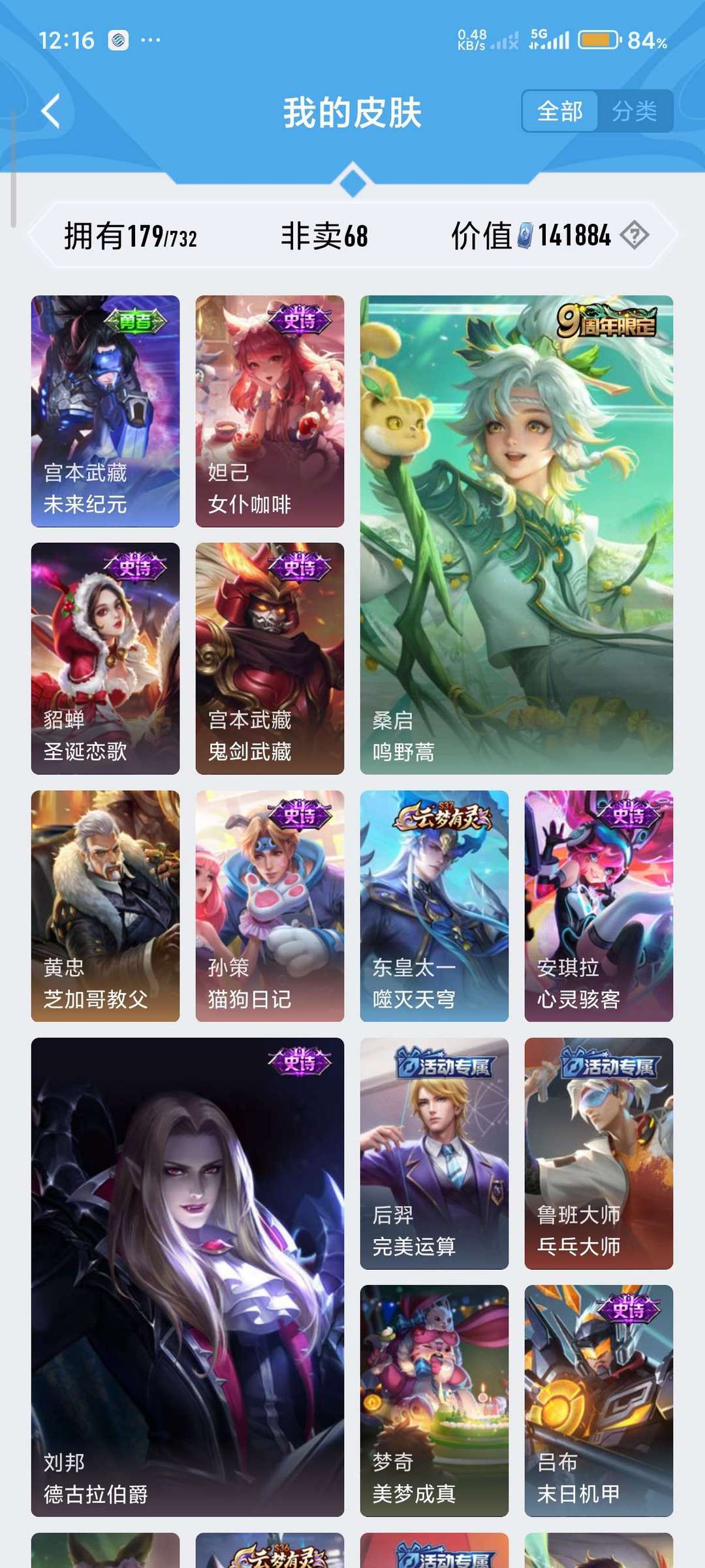The image size is (705, 1568).
Task: Open the 梦奇 美梦成真 skin card
Action: pyautogui.click(x=434, y=1401)
